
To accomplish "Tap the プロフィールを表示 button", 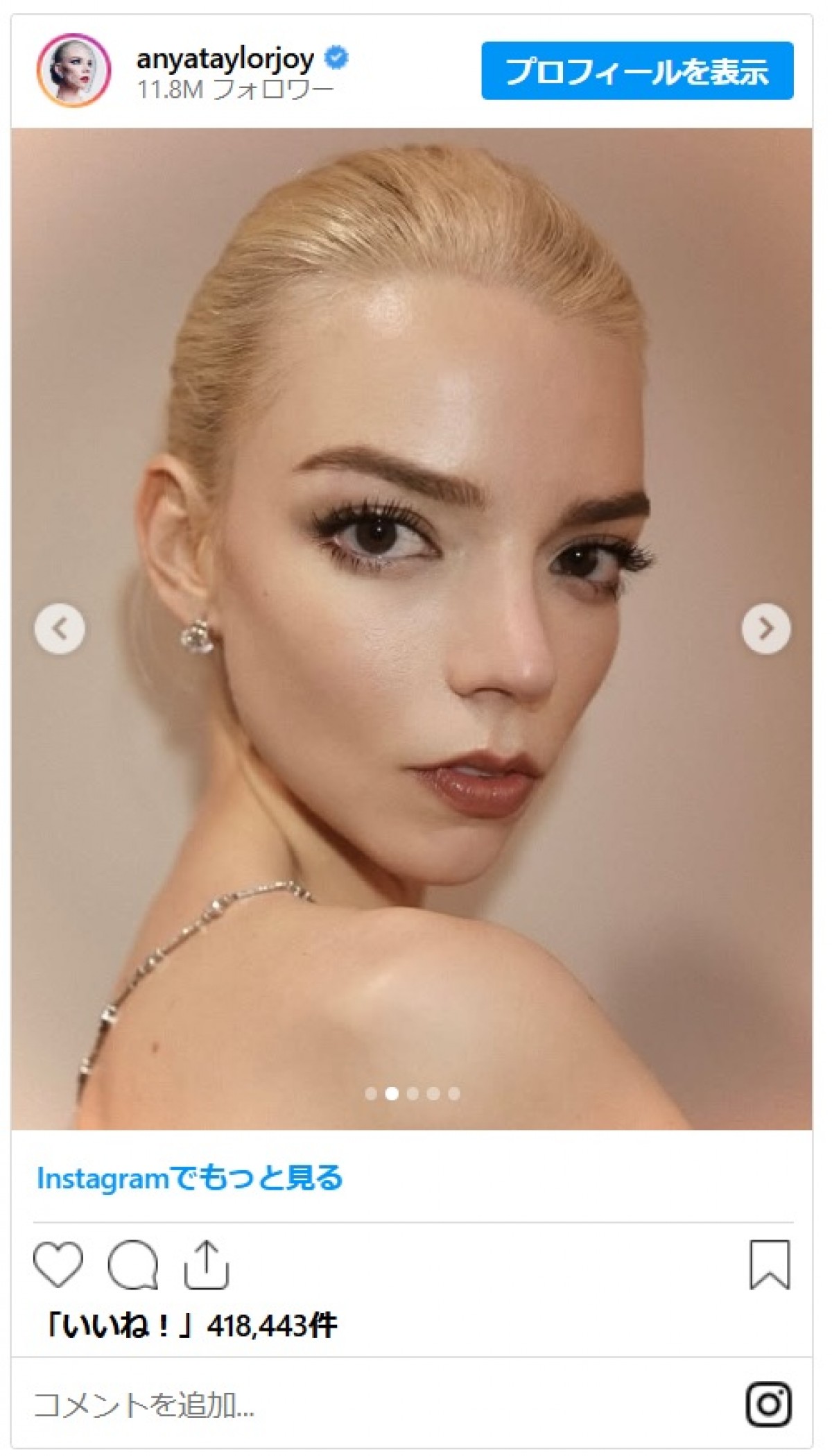I will 636,71.
